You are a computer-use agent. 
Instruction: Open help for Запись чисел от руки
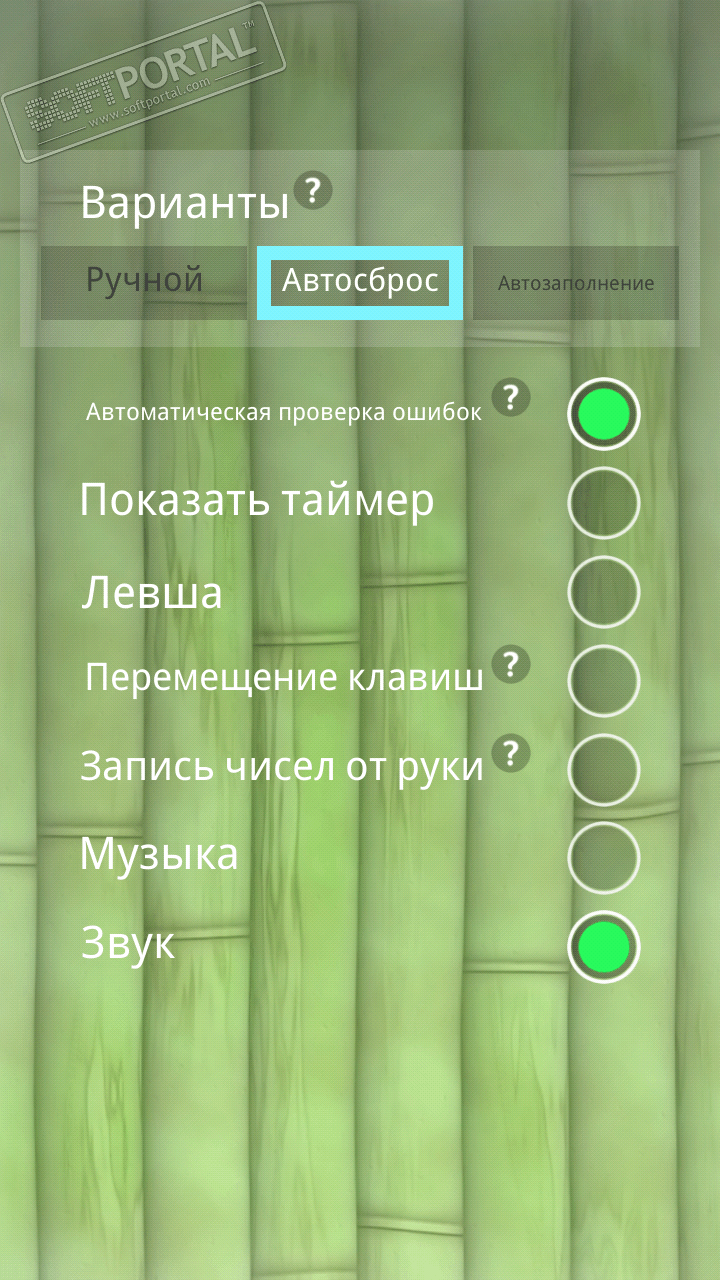(x=514, y=752)
